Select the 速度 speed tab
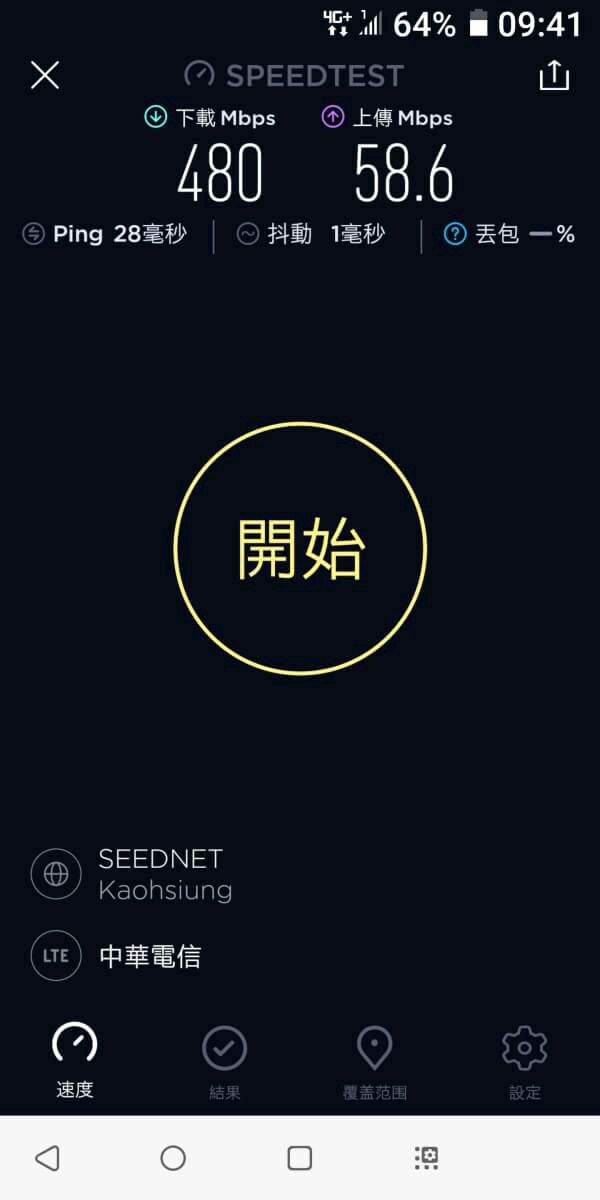 (75, 1063)
